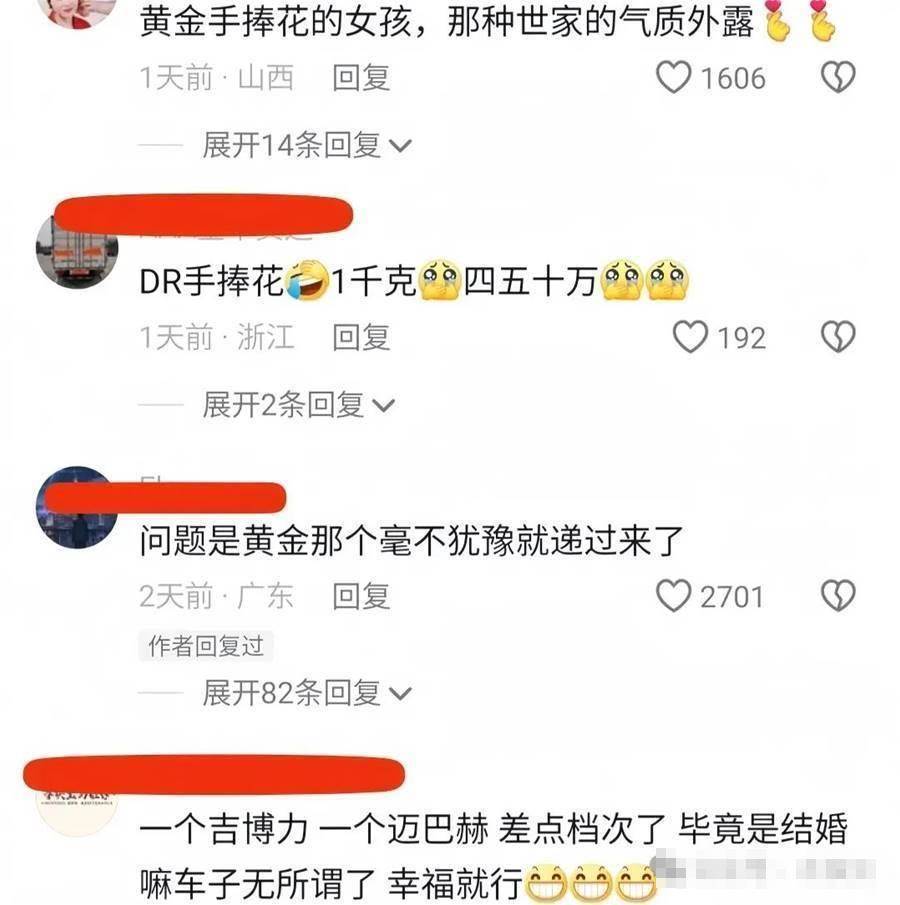Expand 82 replies

[x=306, y=692]
